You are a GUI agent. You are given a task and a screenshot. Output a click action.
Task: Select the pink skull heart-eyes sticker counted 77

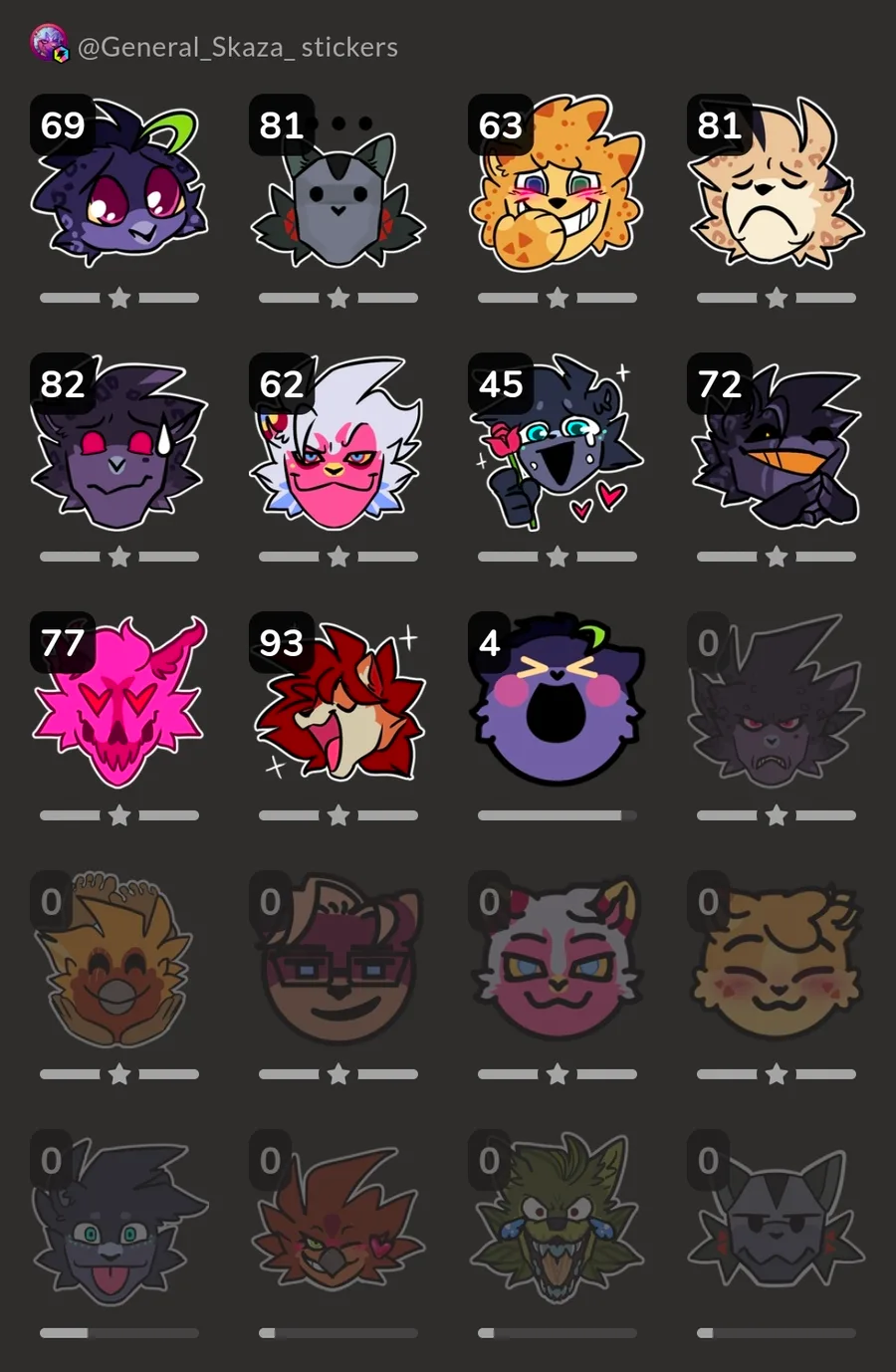point(119,702)
